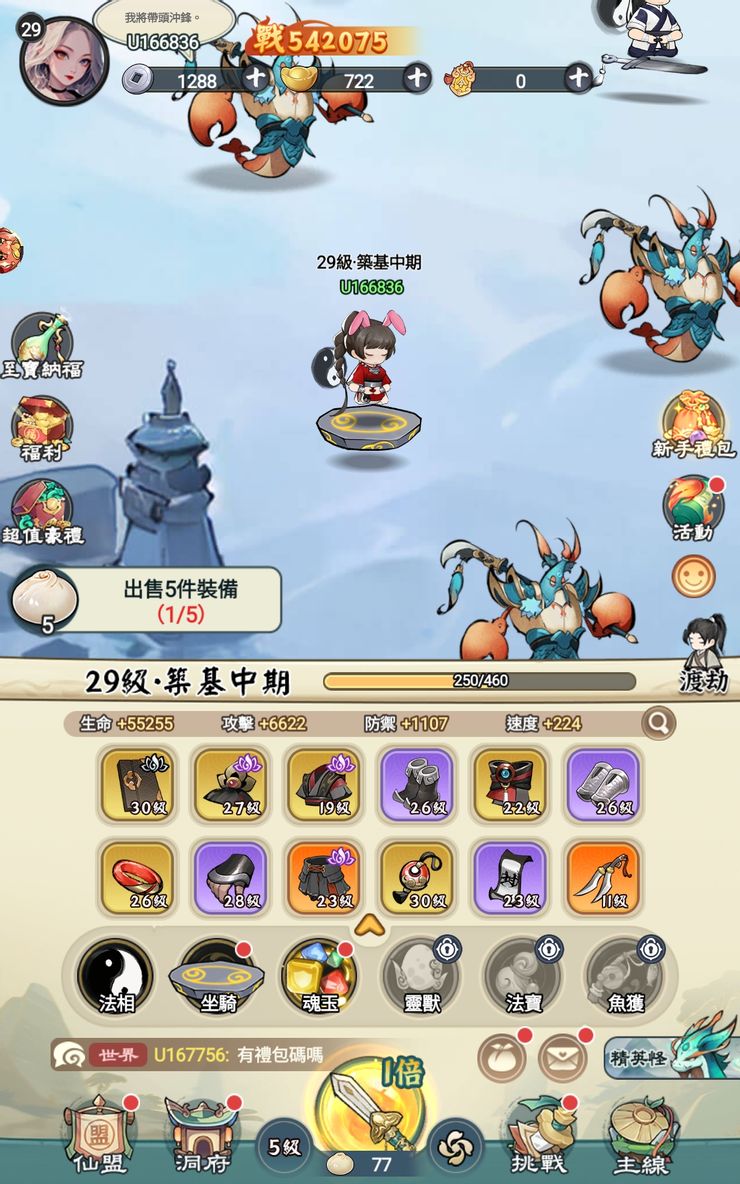The width and height of the screenshot is (740, 1184).
Task: Open the 法相 yin-yang feature
Action: click(x=116, y=974)
